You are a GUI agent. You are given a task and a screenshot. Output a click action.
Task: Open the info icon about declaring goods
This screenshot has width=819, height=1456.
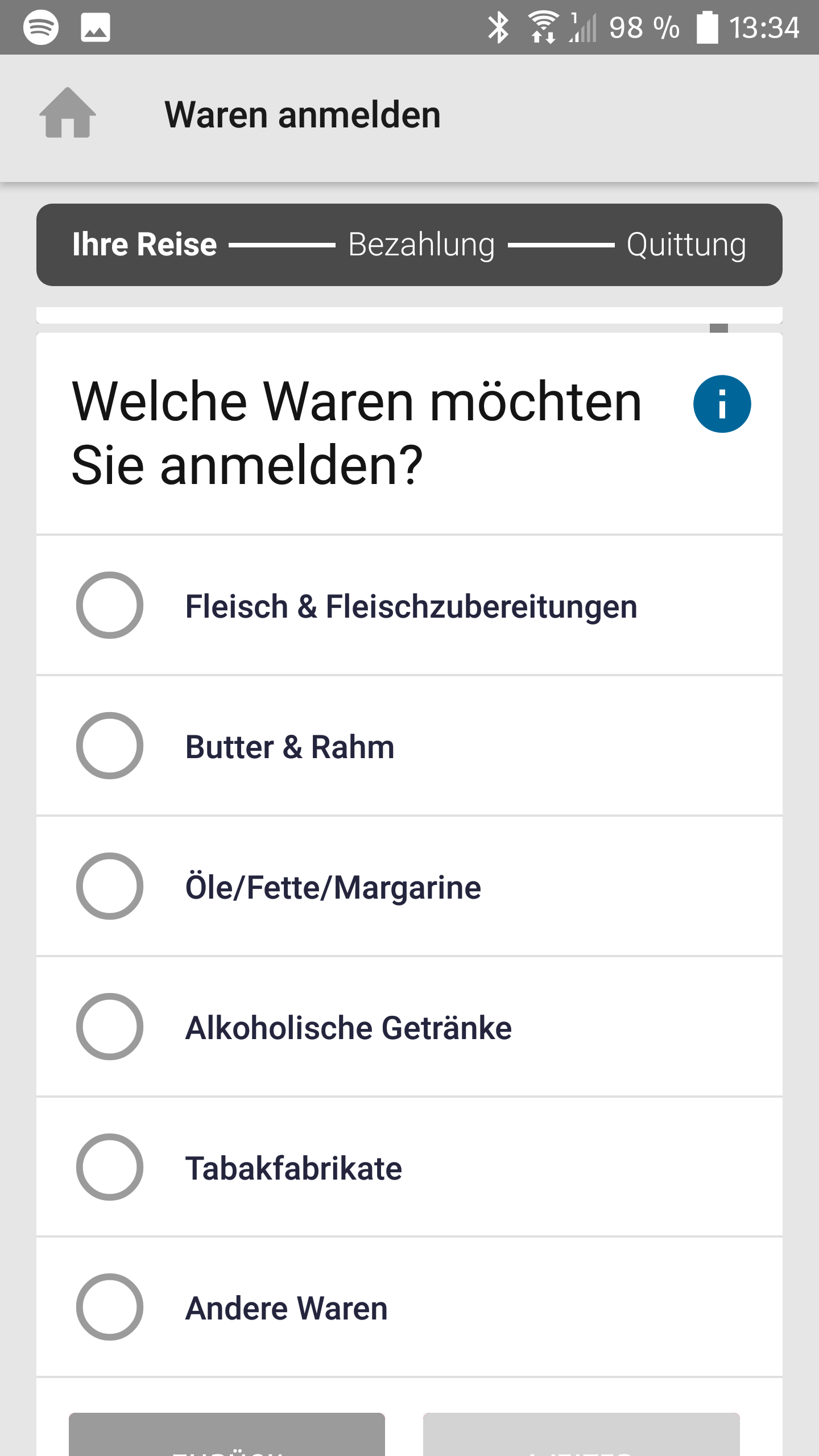pyautogui.click(x=722, y=404)
